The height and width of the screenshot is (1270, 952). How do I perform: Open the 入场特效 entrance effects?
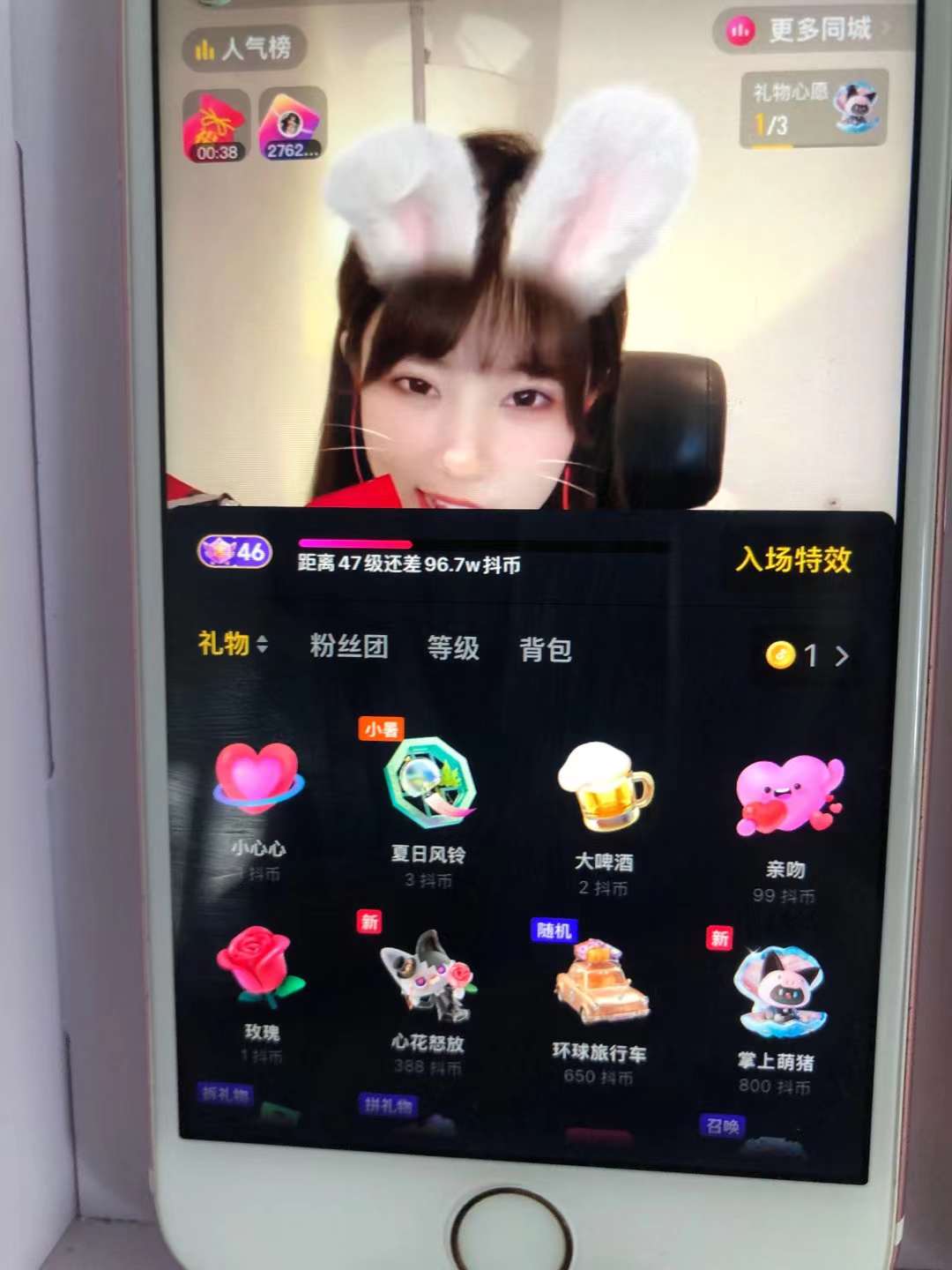(x=793, y=559)
